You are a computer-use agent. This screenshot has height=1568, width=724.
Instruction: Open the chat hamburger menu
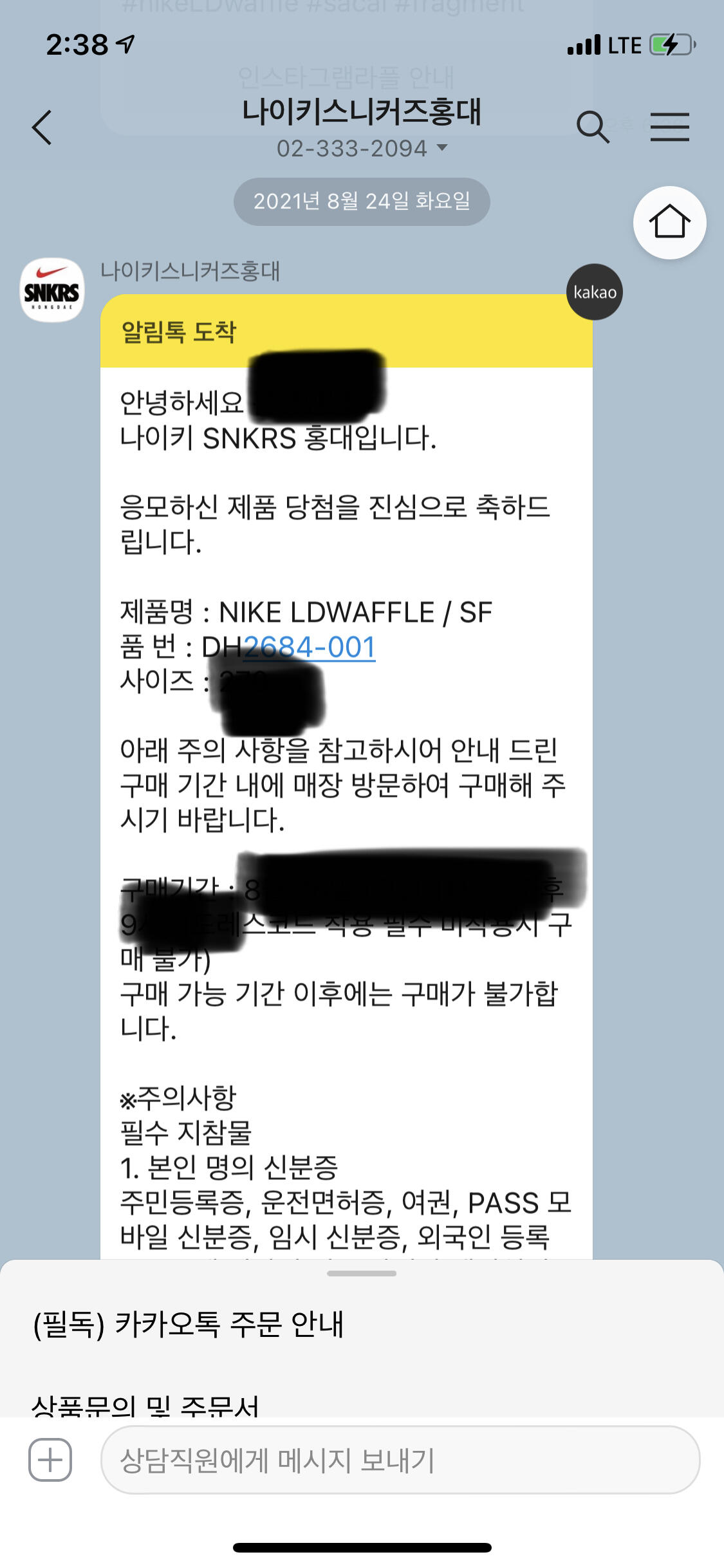click(x=669, y=127)
